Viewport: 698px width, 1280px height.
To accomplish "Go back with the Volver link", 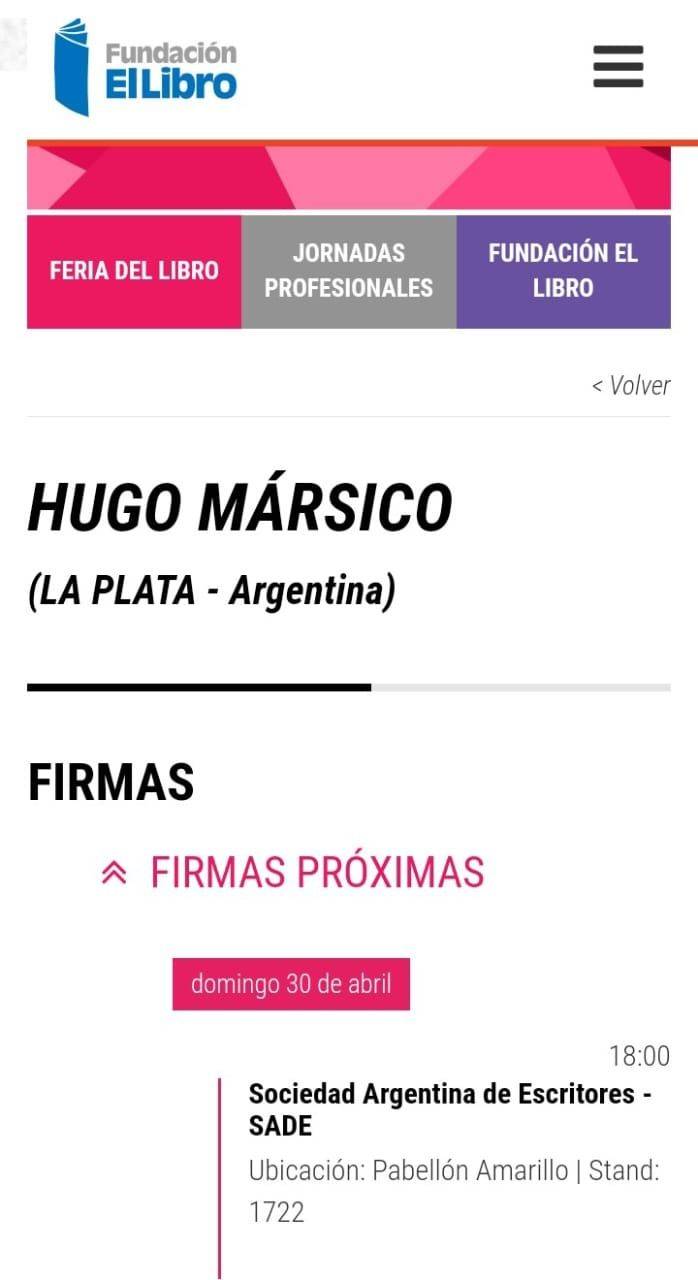I will [x=631, y=385].
